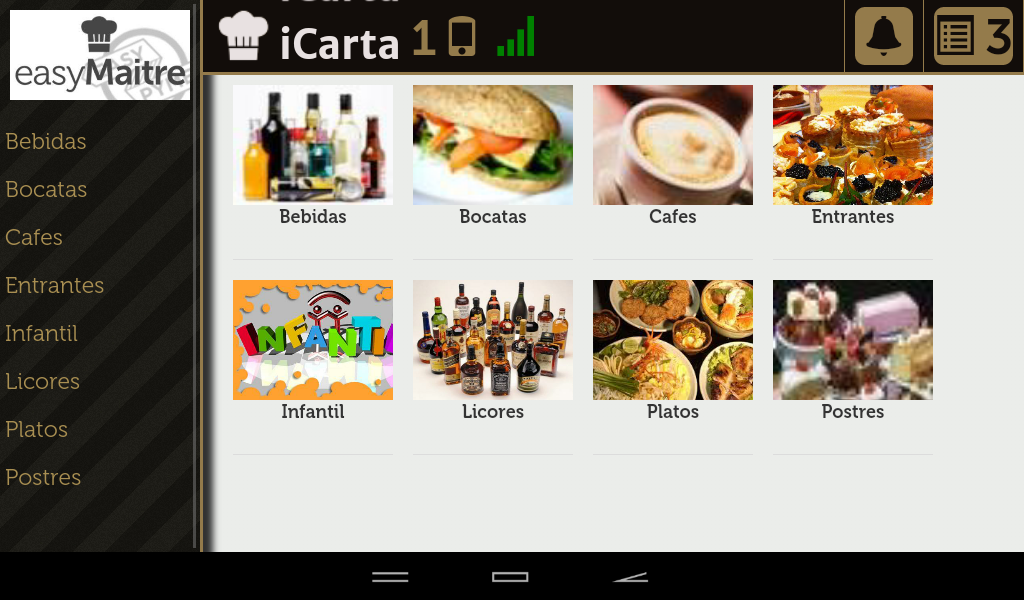Choose Bocatas from the sidebar
Screen dimensions: 1024x600
[46, 189]
